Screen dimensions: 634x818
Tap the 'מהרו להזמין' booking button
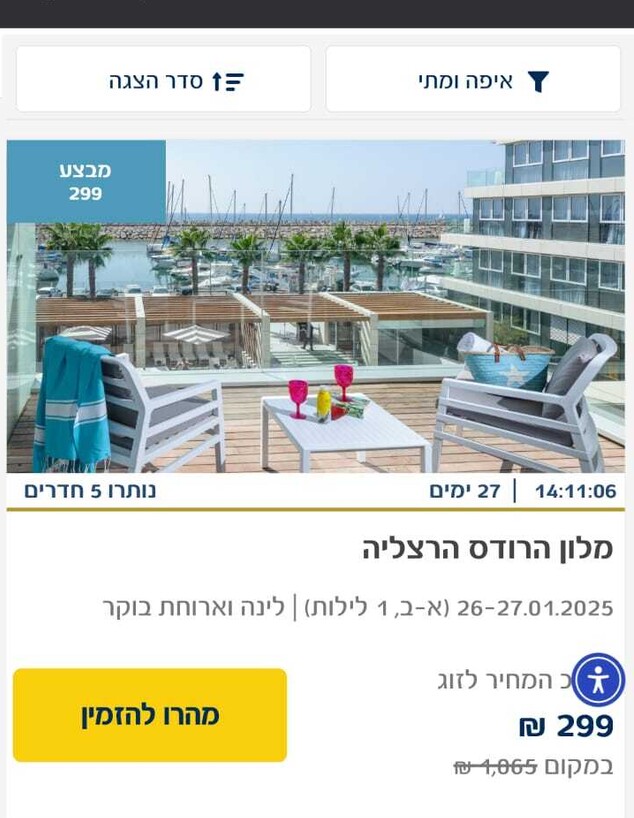tap(150, 715)
